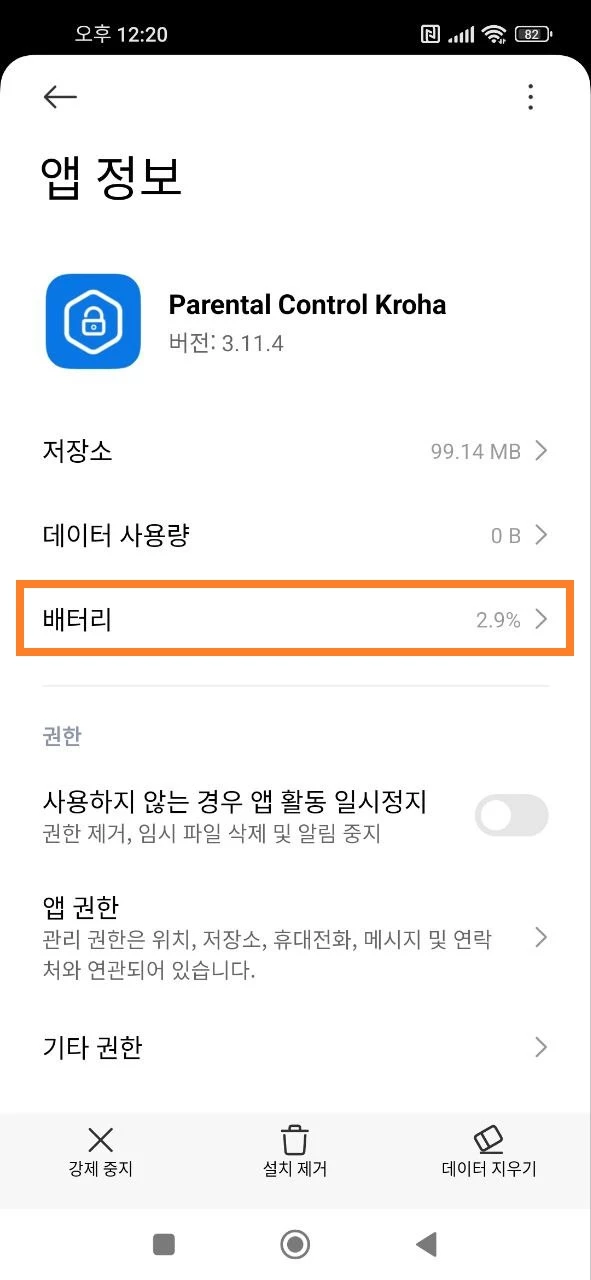
Task: Tap 데이터 지우기 to clear data
Action: click(x=489, y=1151)
